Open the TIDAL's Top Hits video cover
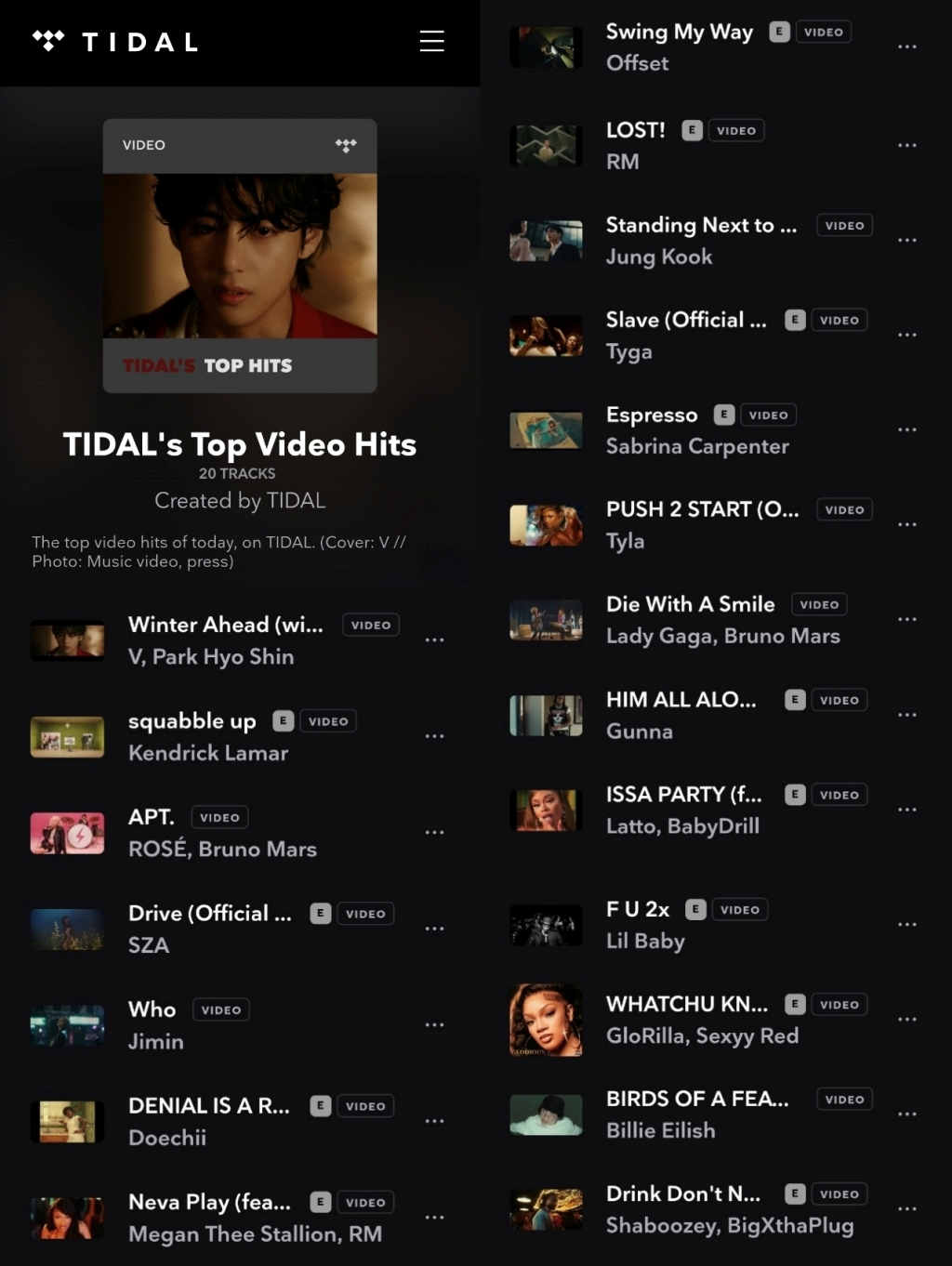The width and height of the screenshot is (952, 1266). point(240,256)
